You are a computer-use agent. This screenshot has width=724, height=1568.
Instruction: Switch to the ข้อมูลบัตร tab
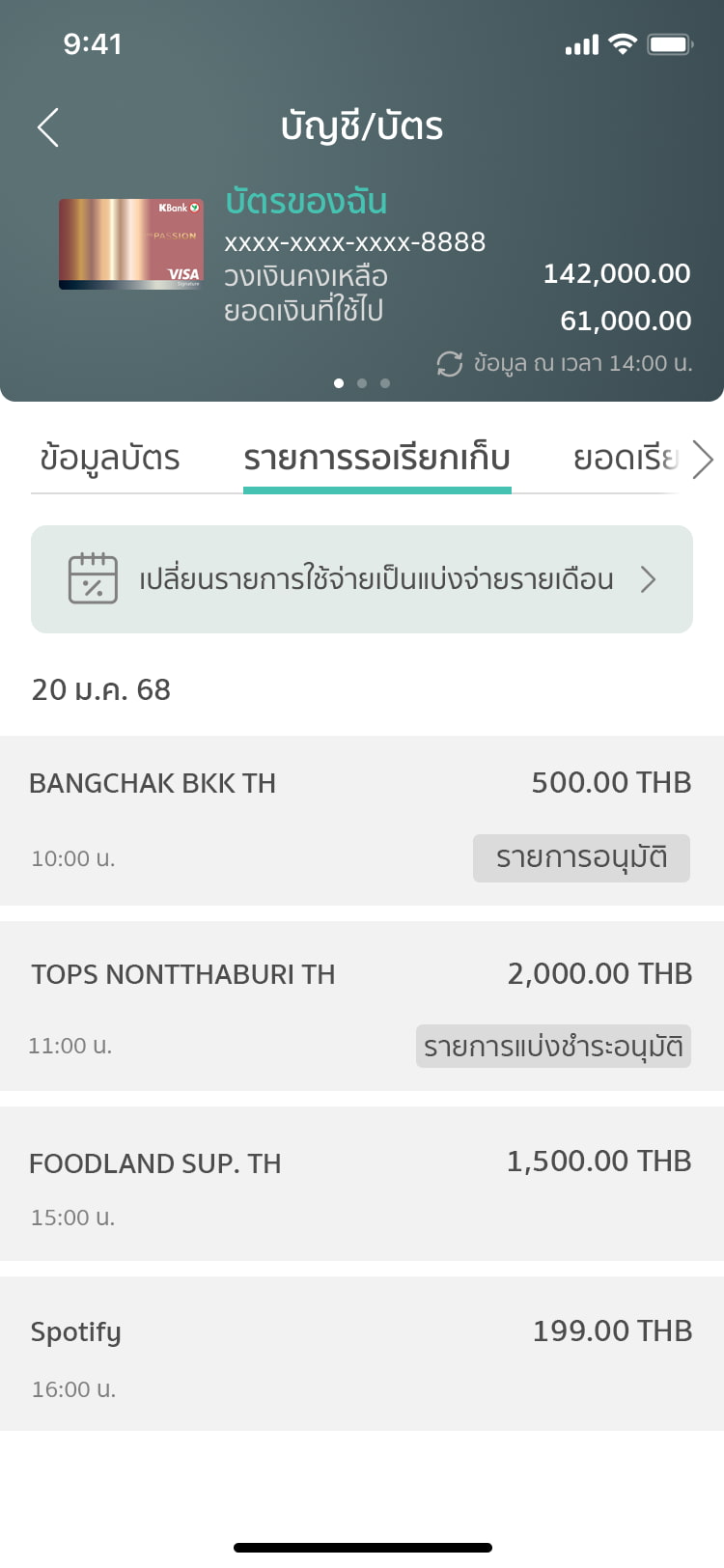tap(110, 458)
